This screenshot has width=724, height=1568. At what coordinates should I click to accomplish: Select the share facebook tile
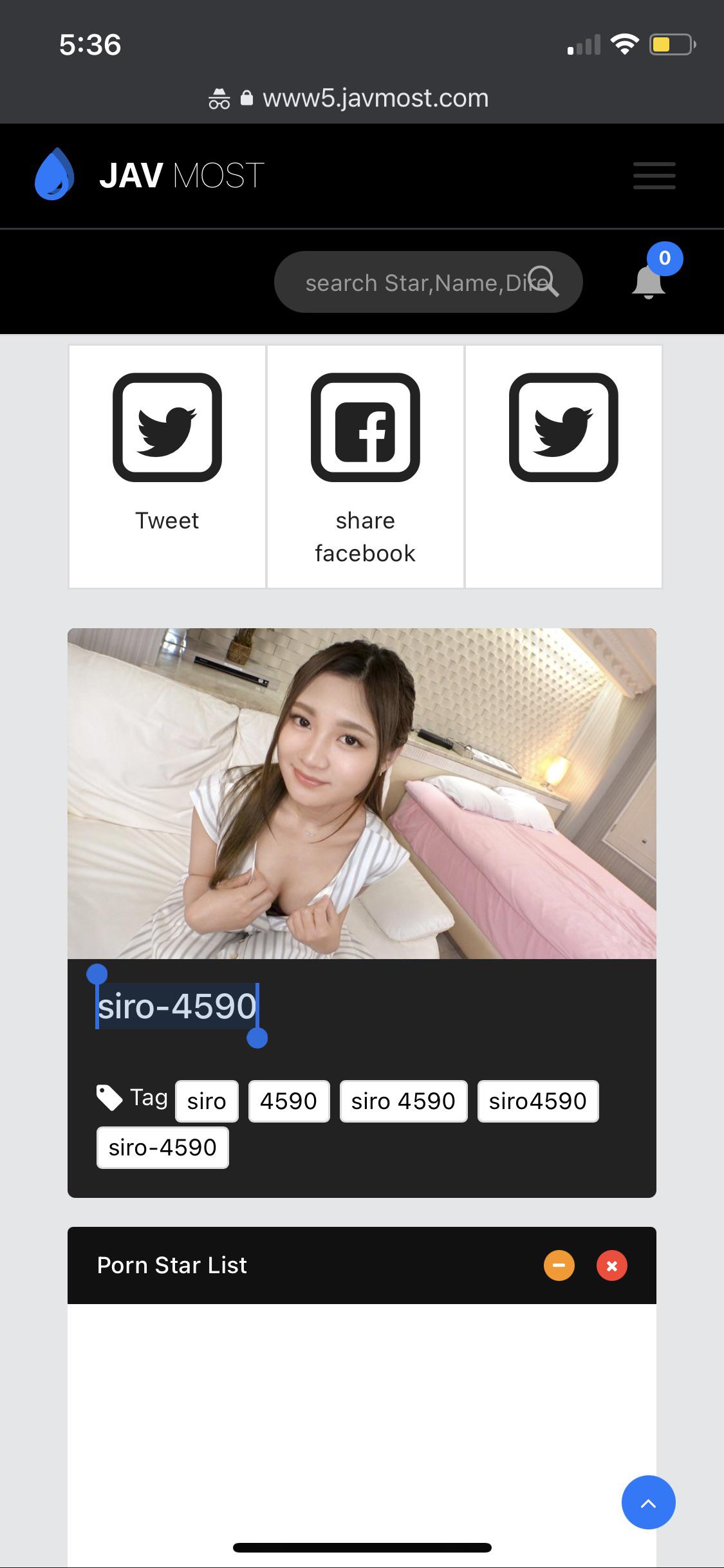coord(365,466)
